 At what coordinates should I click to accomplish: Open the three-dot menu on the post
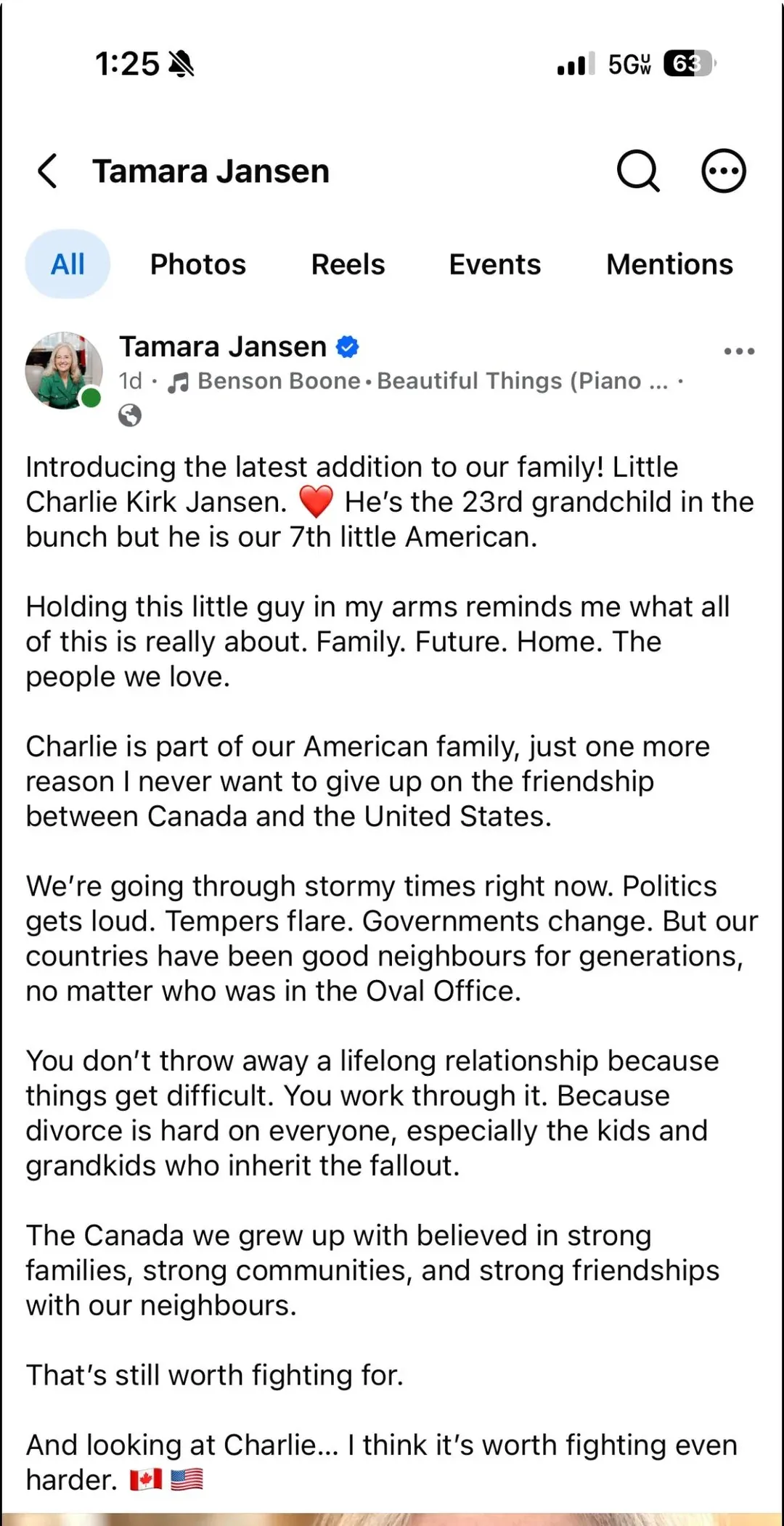(x=739, y=351)
